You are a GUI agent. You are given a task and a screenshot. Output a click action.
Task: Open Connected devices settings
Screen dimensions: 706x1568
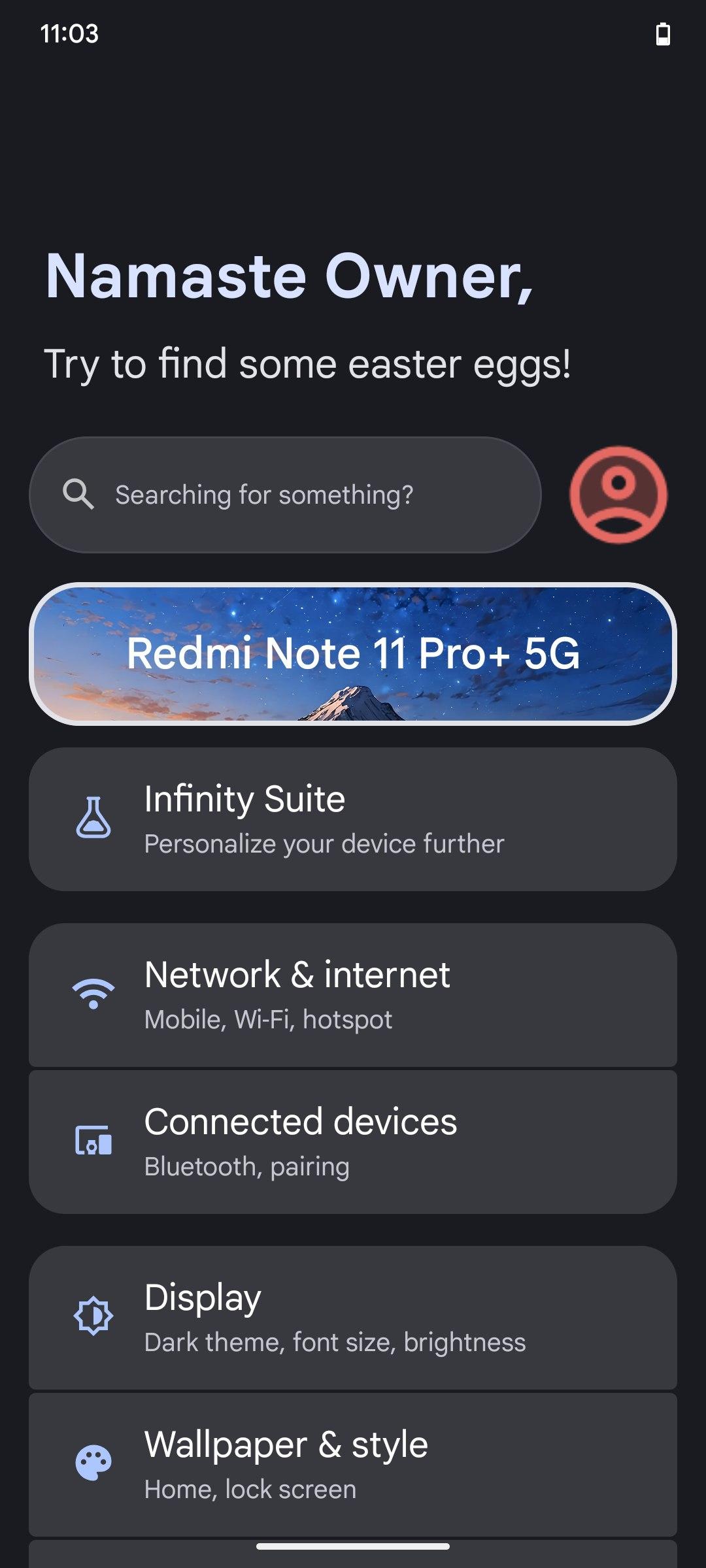point(353,1141)
